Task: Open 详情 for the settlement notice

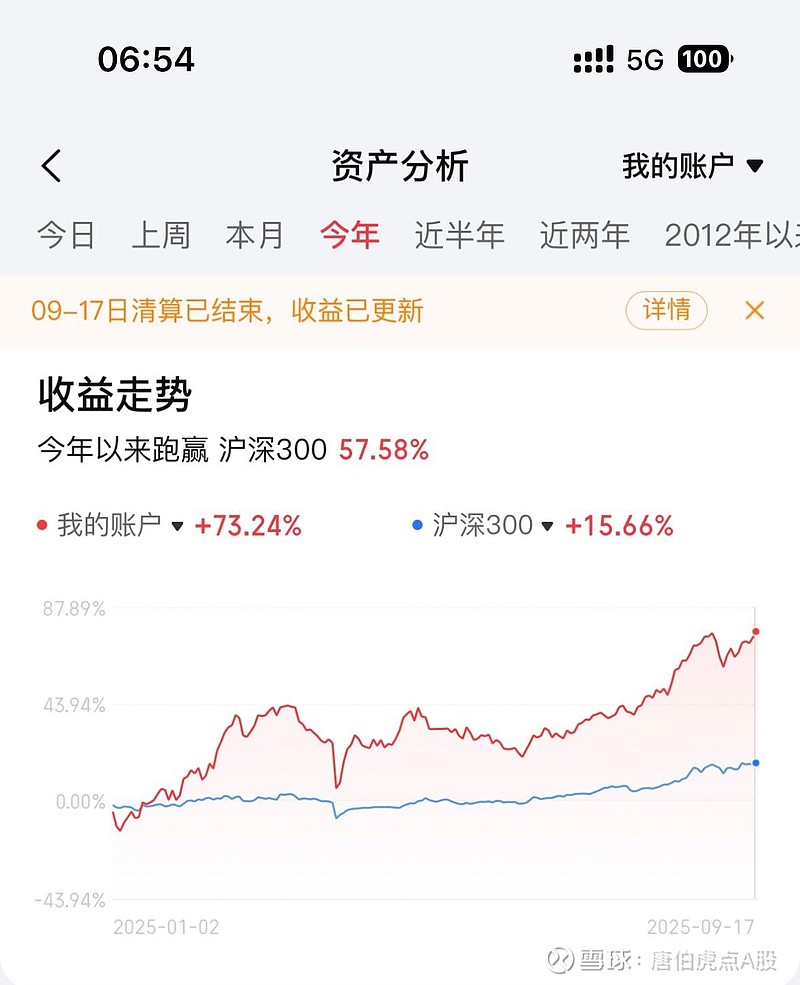Action: (666, 310)
